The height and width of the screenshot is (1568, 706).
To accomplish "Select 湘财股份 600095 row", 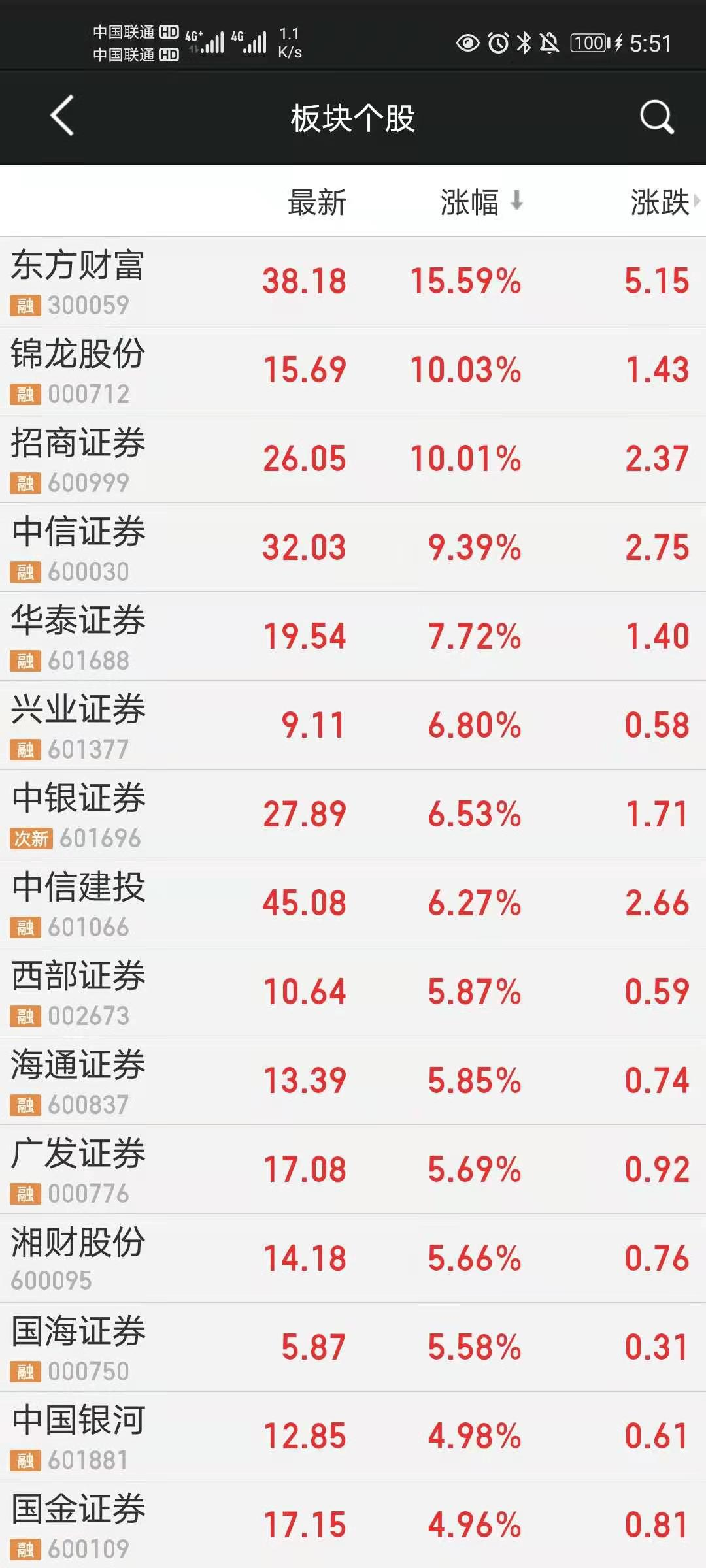I will tap(78, 1258).
